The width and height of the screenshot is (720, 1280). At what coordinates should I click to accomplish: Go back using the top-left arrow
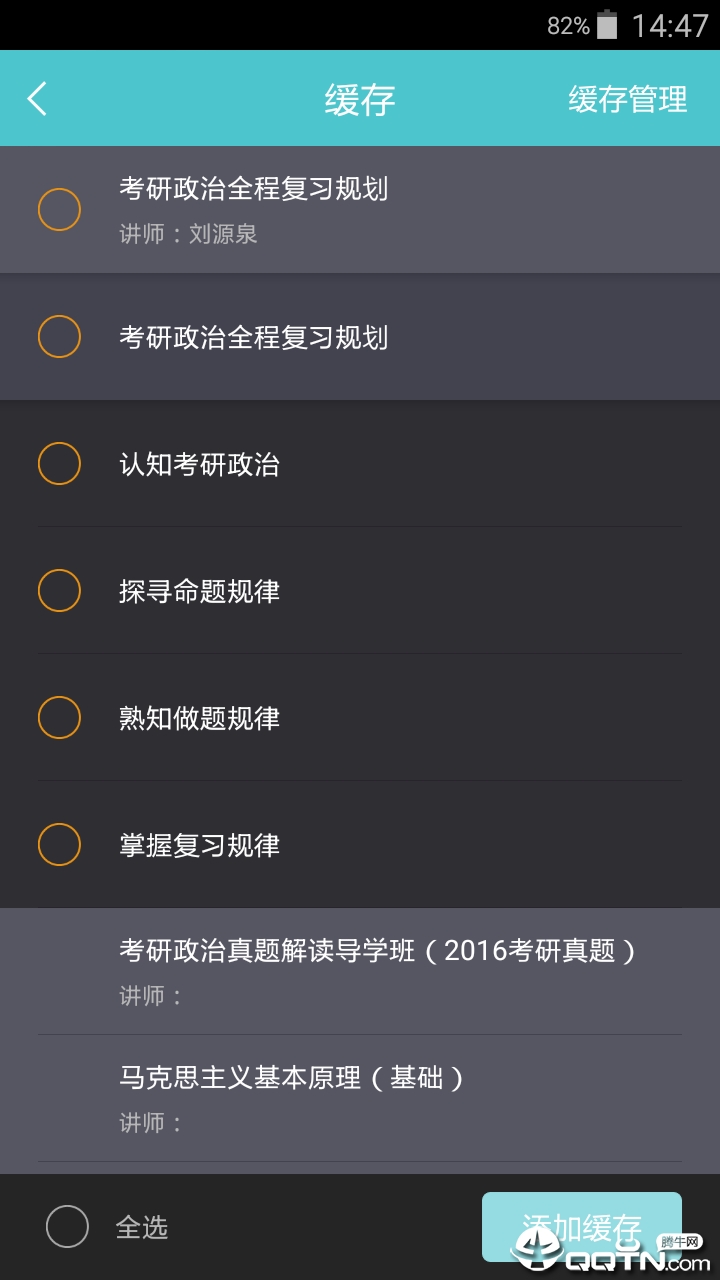(38, 99)
